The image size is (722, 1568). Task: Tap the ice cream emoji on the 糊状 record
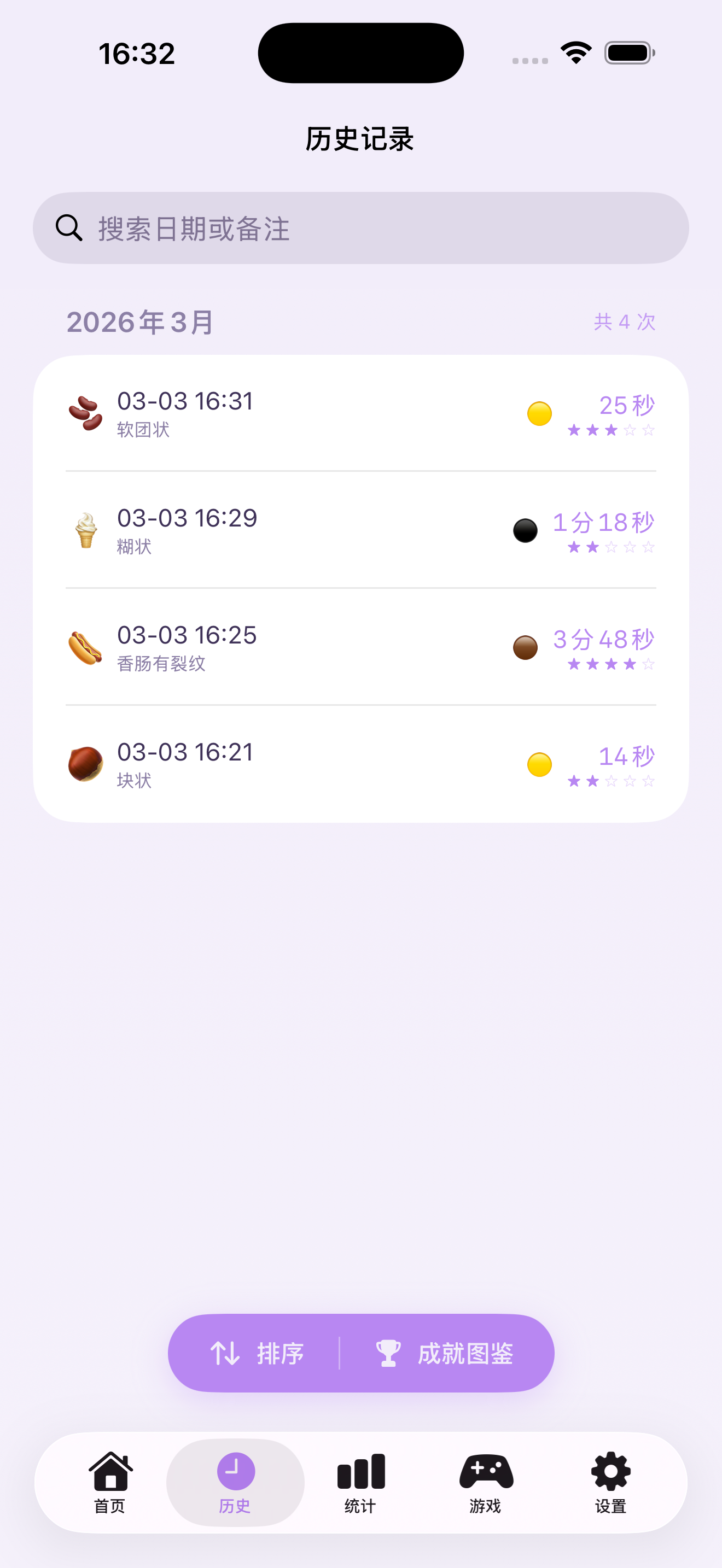(x=86, y=529)
